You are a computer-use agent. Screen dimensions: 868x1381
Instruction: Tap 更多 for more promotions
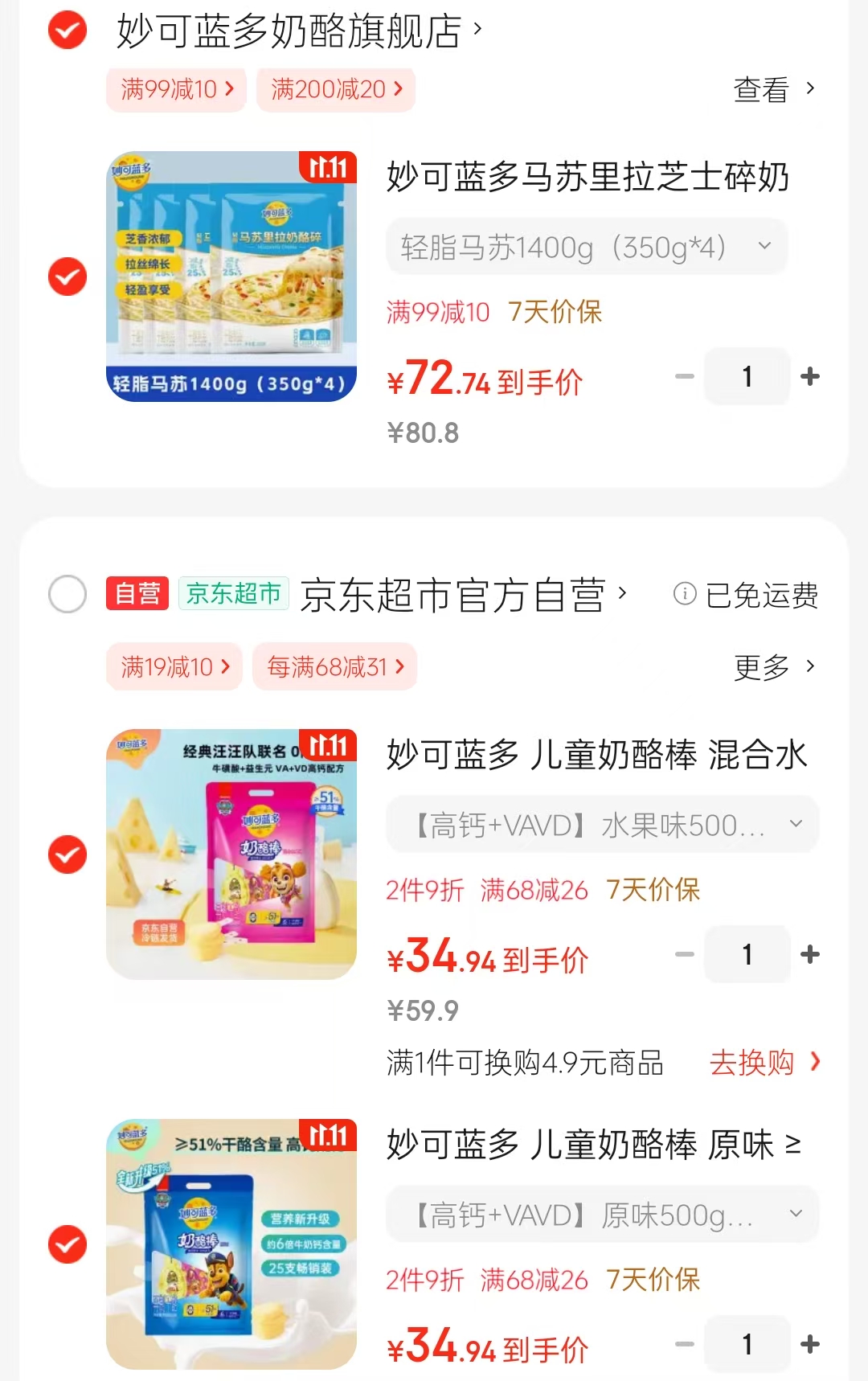pos(773,666)
